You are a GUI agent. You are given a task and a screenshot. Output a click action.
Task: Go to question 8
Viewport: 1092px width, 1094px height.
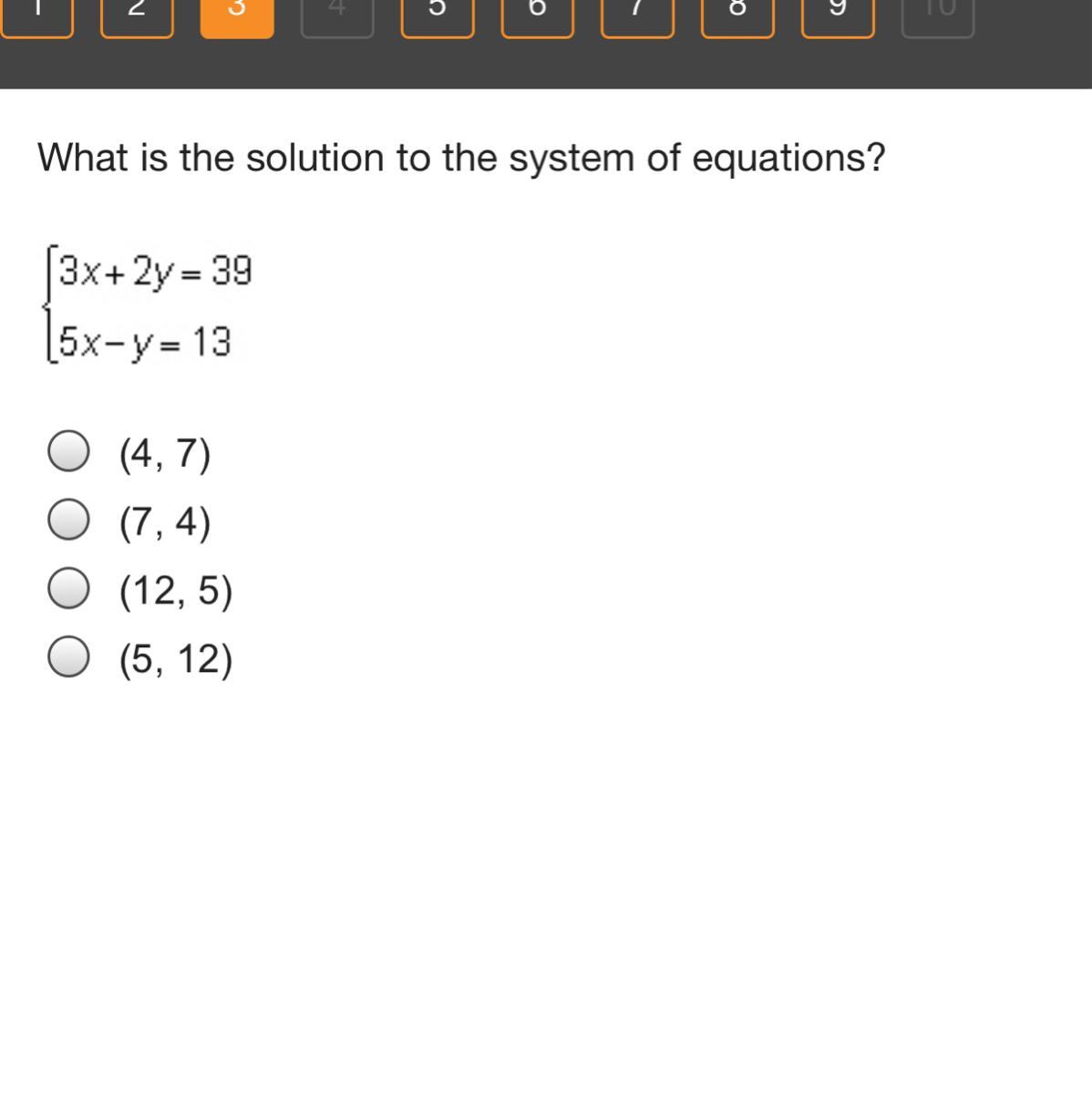point(737,16)
